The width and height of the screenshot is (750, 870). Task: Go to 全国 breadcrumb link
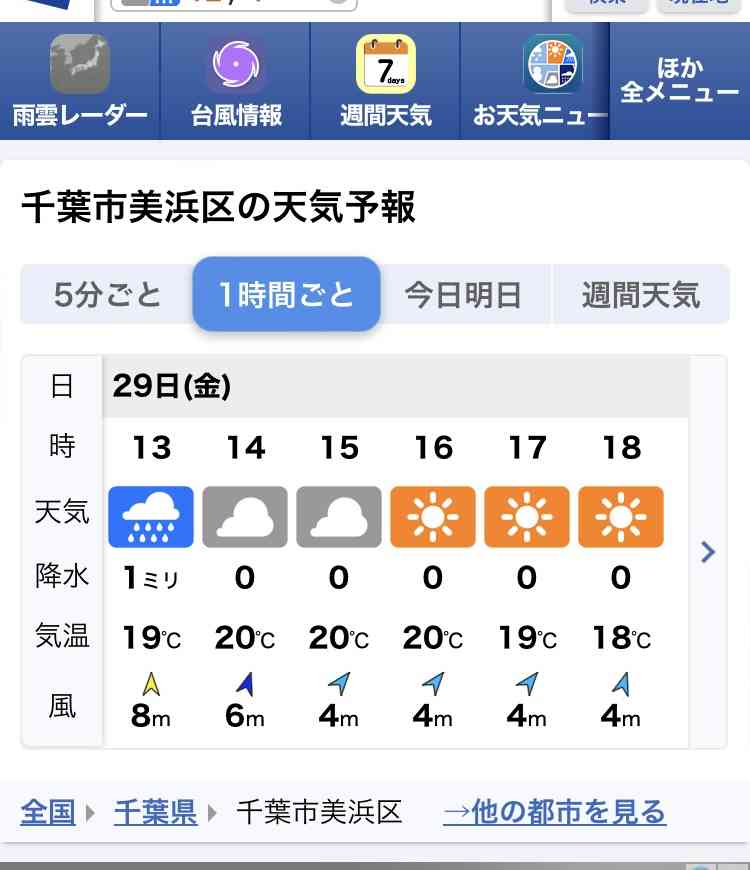[x=48, y=812]
